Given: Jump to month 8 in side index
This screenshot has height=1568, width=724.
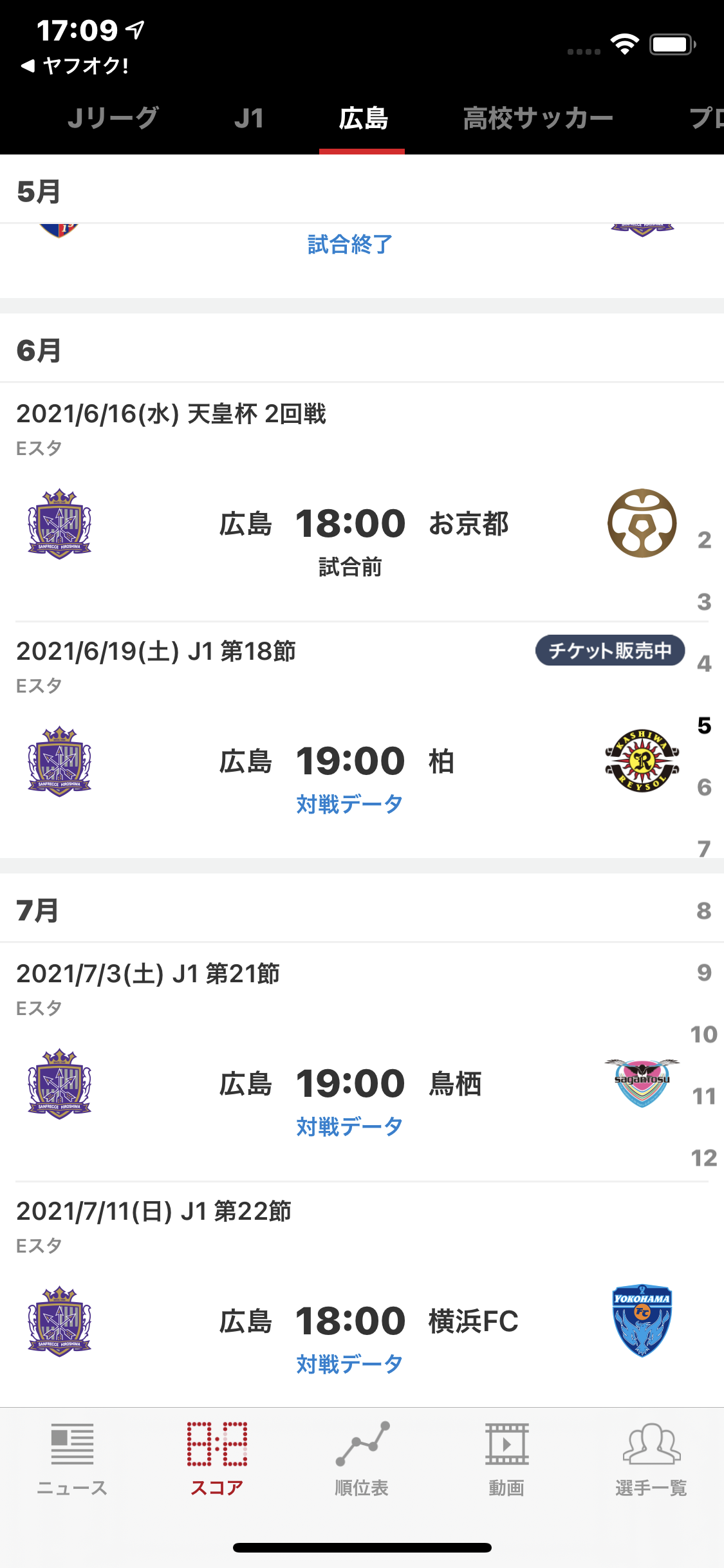Looking at the screenshot, I should (x=704, y=911).
